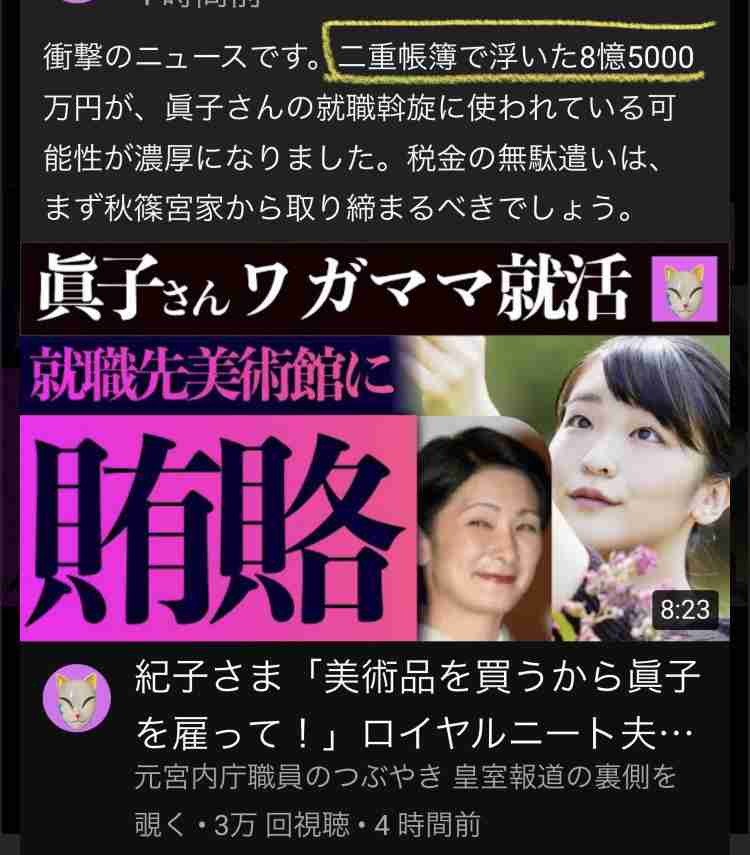This screenshot has height=855, width=750.
Task: Play the 眞子さんワガママ就活 video thumbnail
Action: (375, 440)
